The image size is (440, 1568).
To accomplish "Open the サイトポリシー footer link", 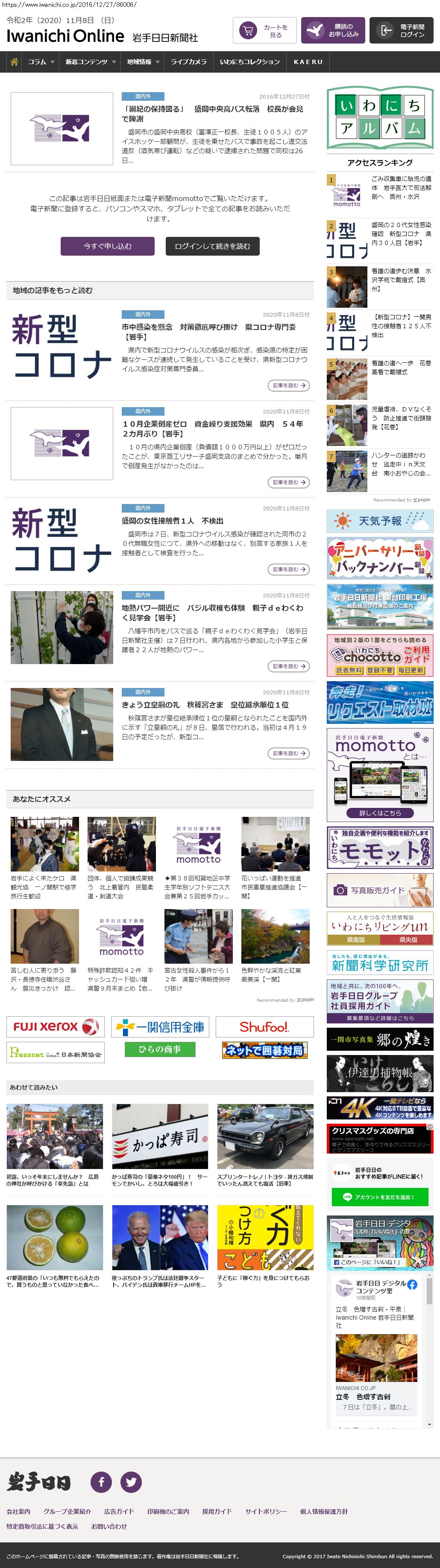I will (266, 1511).
